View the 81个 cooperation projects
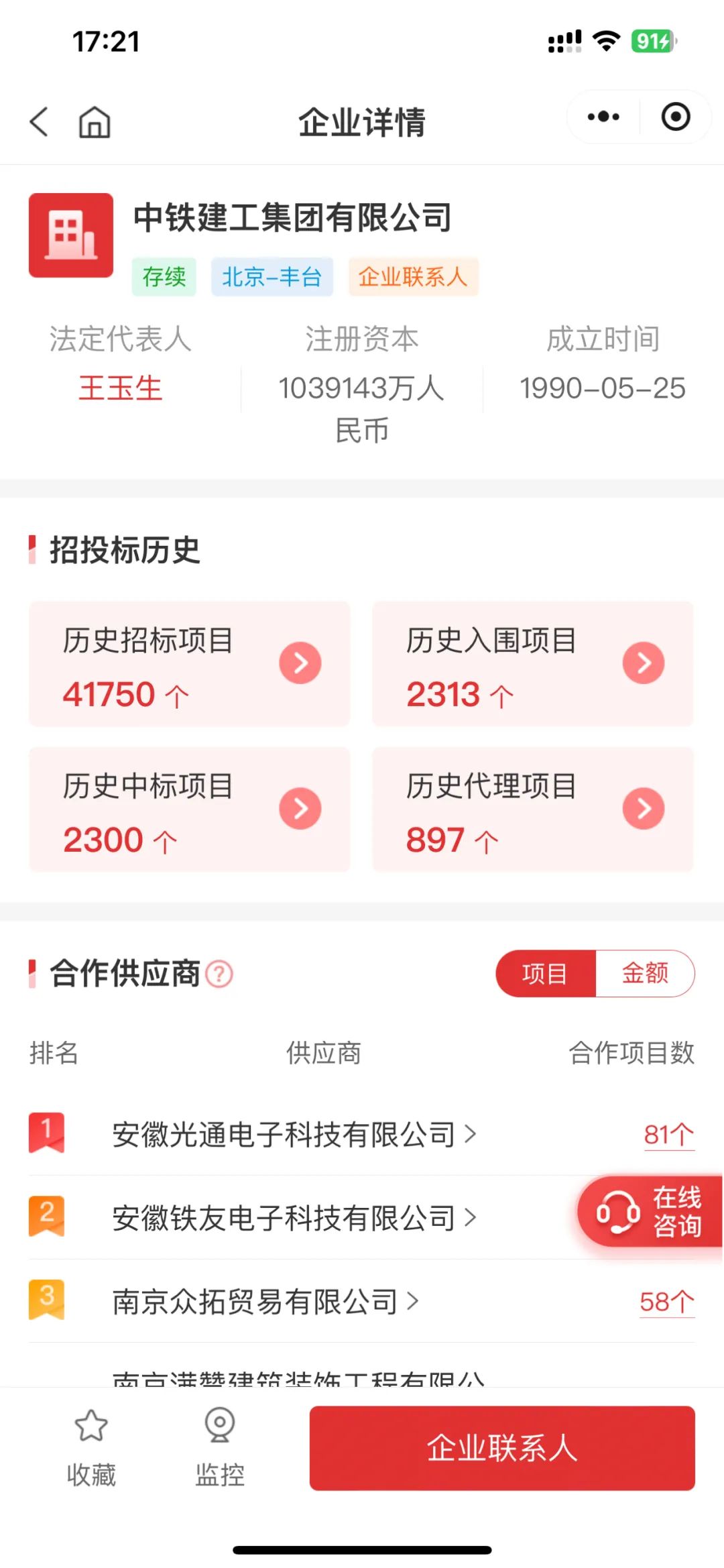724x1568 pixels. [668, 1135]
